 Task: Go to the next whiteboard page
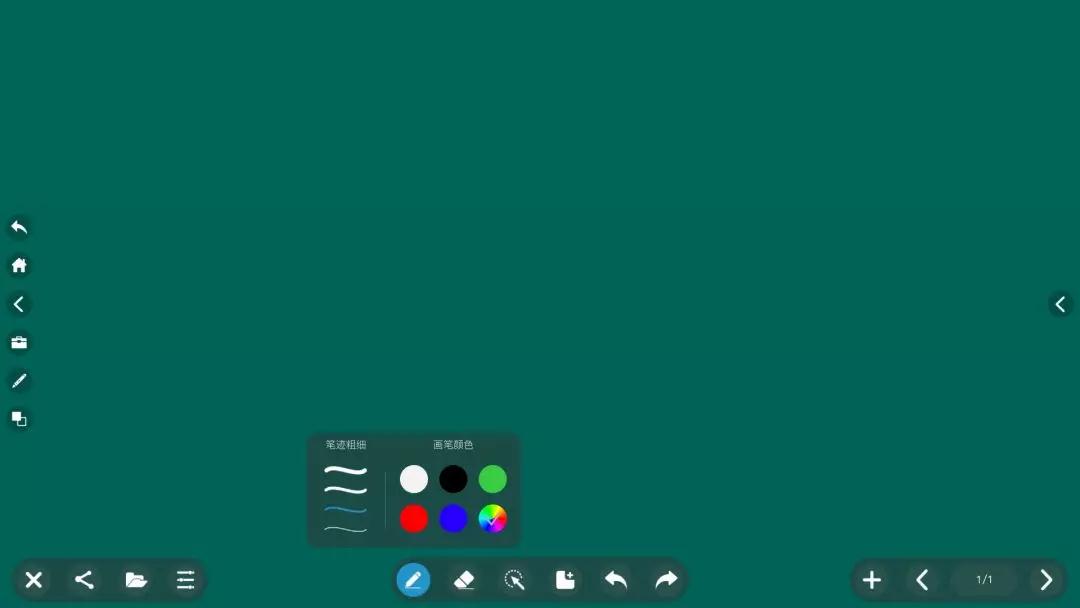click(x=1046, y=580)
